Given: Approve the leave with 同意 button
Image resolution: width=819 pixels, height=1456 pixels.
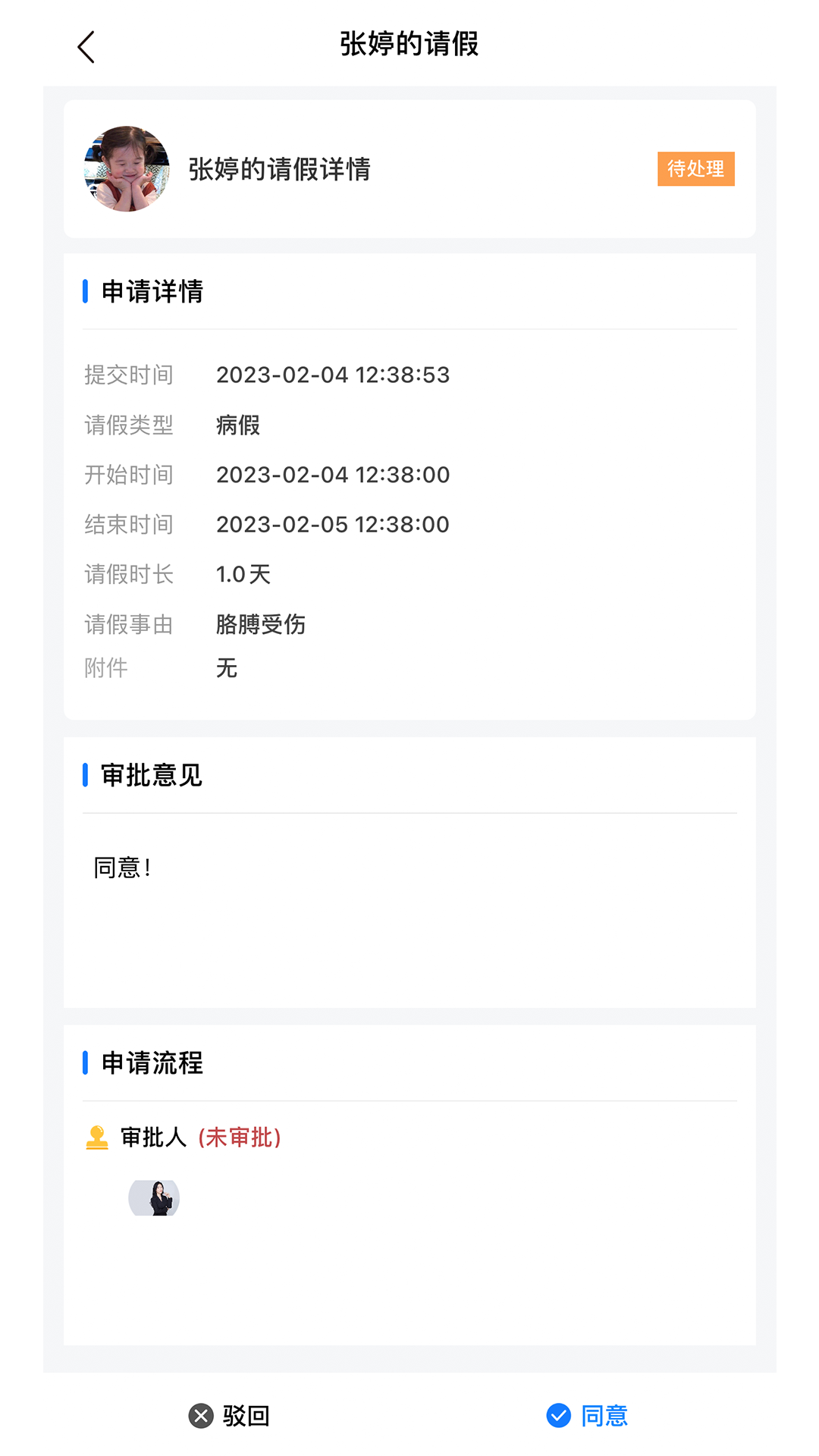Looking at the screenshot, I should coord(588,1415).
